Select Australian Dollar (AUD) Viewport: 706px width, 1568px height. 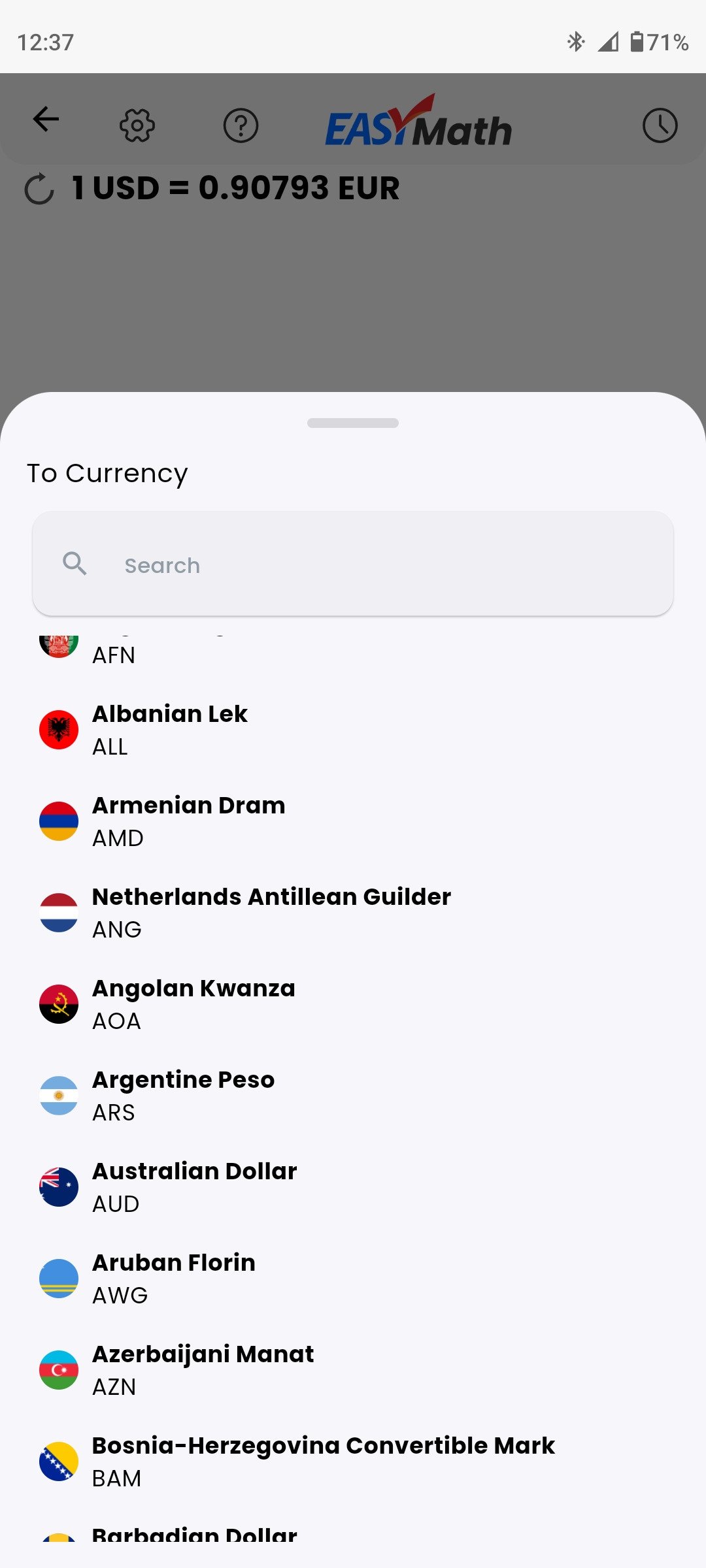click(353, 1187)
